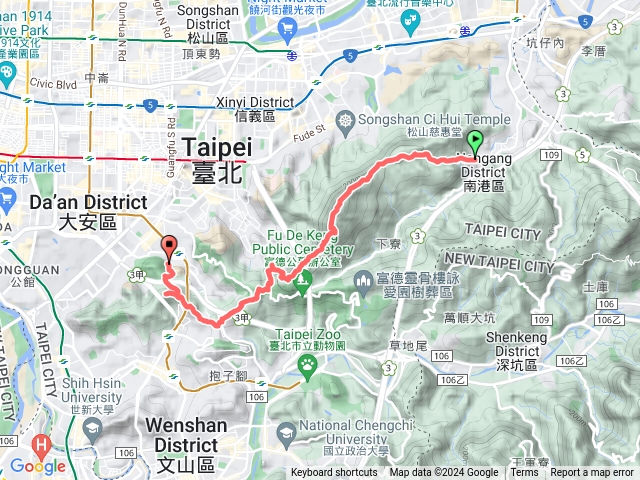Open the map Terms link
640x480 pixels.
(524, 473)
